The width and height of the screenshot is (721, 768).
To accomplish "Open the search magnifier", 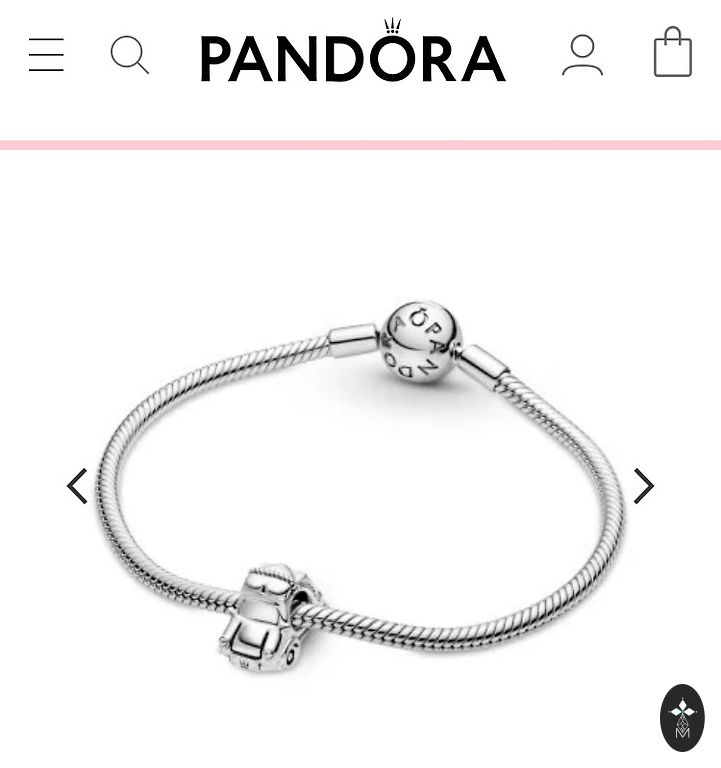I will click(x=130, y=55).
